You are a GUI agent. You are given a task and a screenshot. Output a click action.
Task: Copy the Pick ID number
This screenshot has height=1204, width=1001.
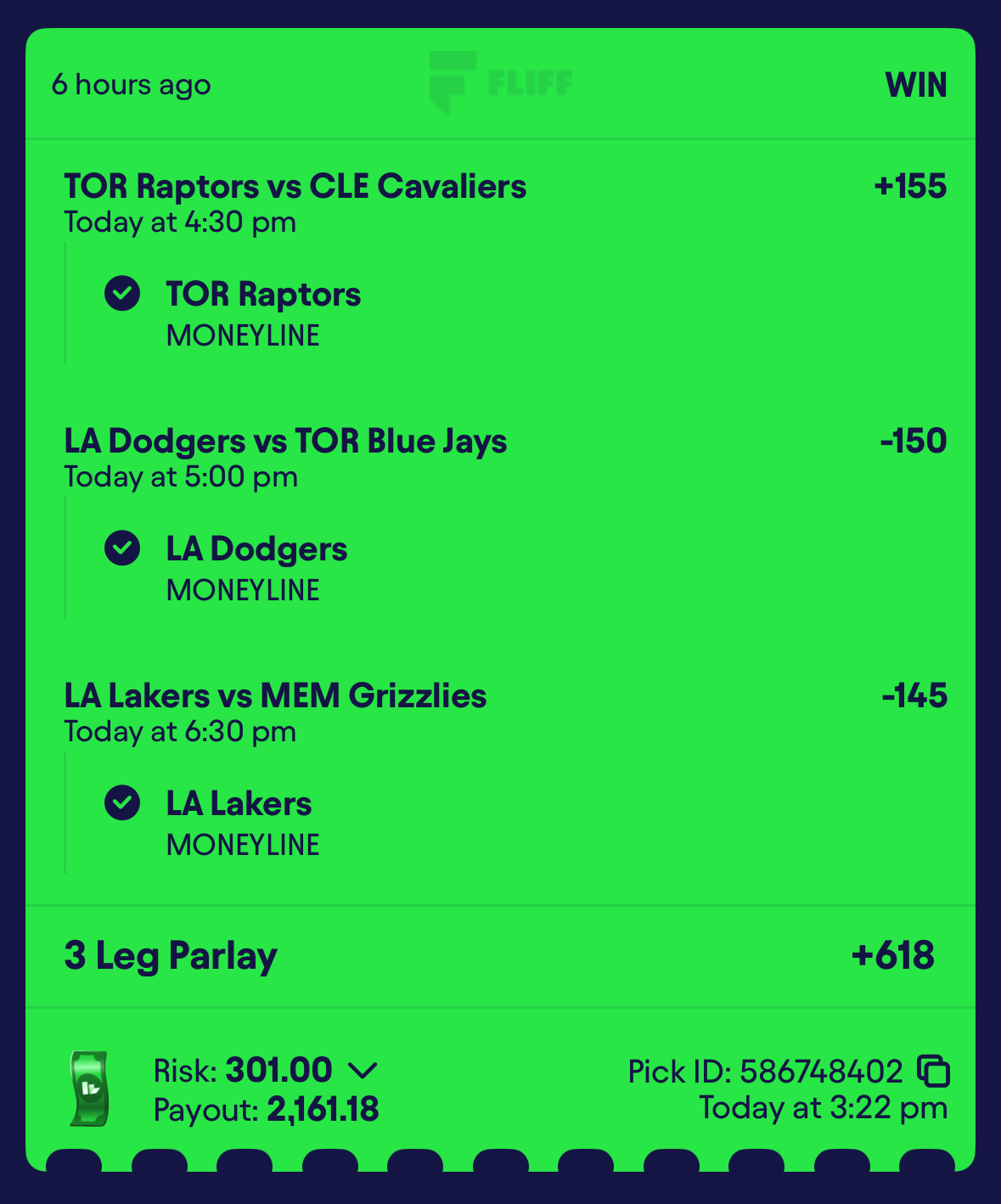pyautogui.click(x=933, y=1071)
